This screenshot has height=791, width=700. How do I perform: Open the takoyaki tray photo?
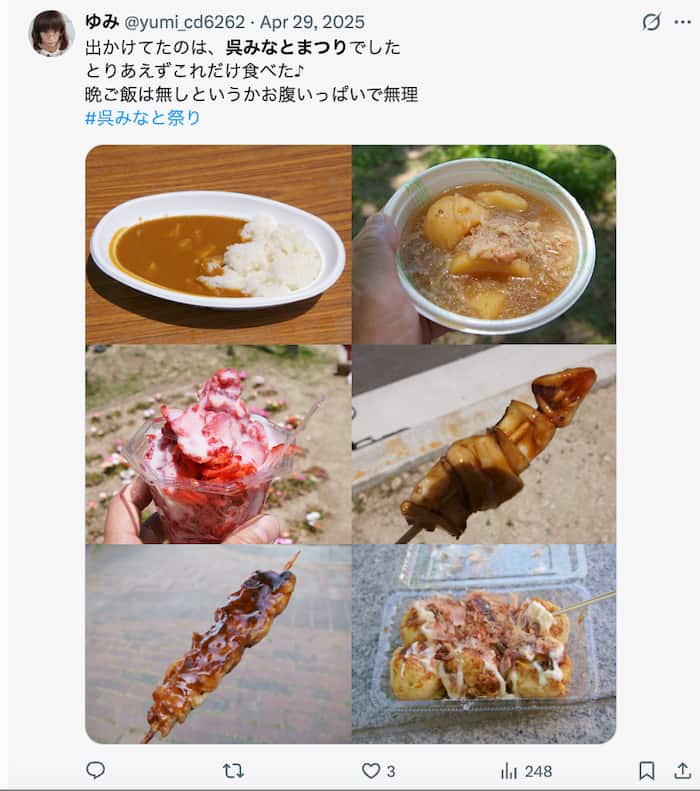(484, 644)
